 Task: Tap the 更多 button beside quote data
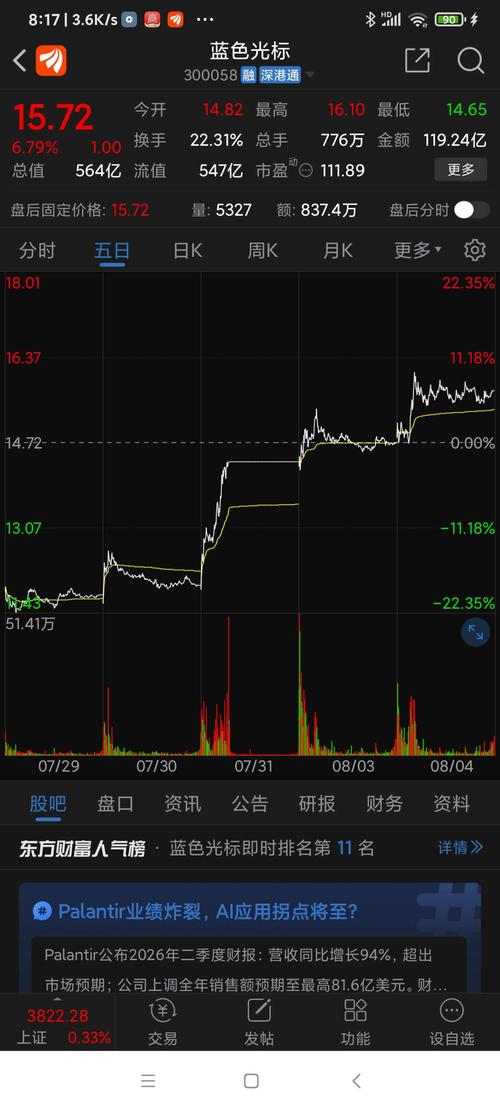pyautogui.click(x=460, y=169)
